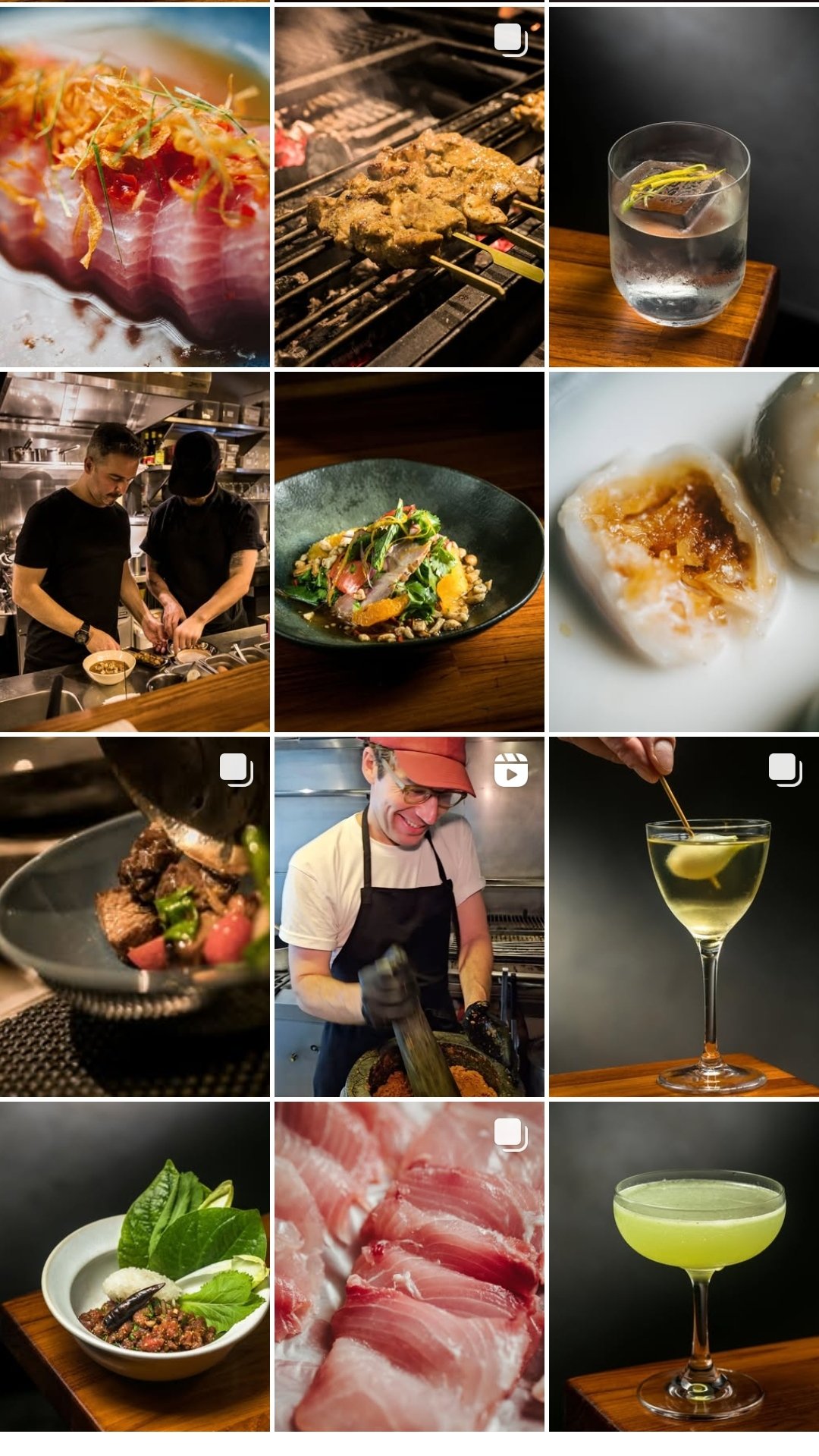The width and height of the screenshot is (819, 1456).
Task: View the sliced raw tuna post
Action: [409, 1266]
